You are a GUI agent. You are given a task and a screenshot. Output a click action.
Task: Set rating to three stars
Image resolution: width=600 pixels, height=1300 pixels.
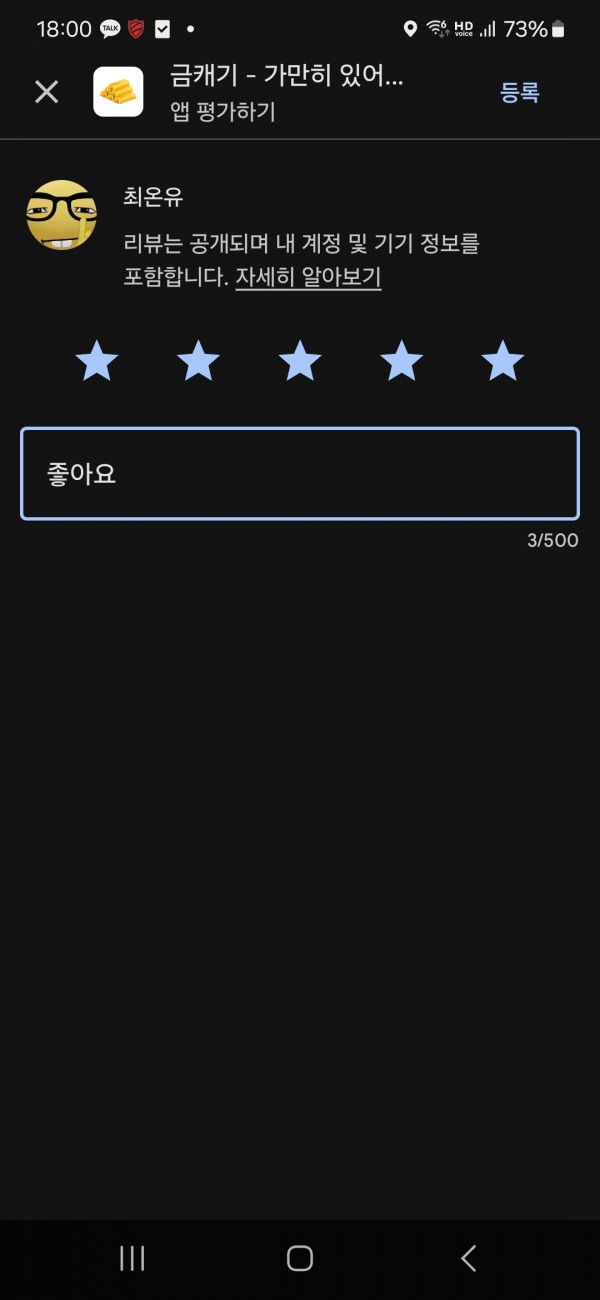(x=300, y=361)
